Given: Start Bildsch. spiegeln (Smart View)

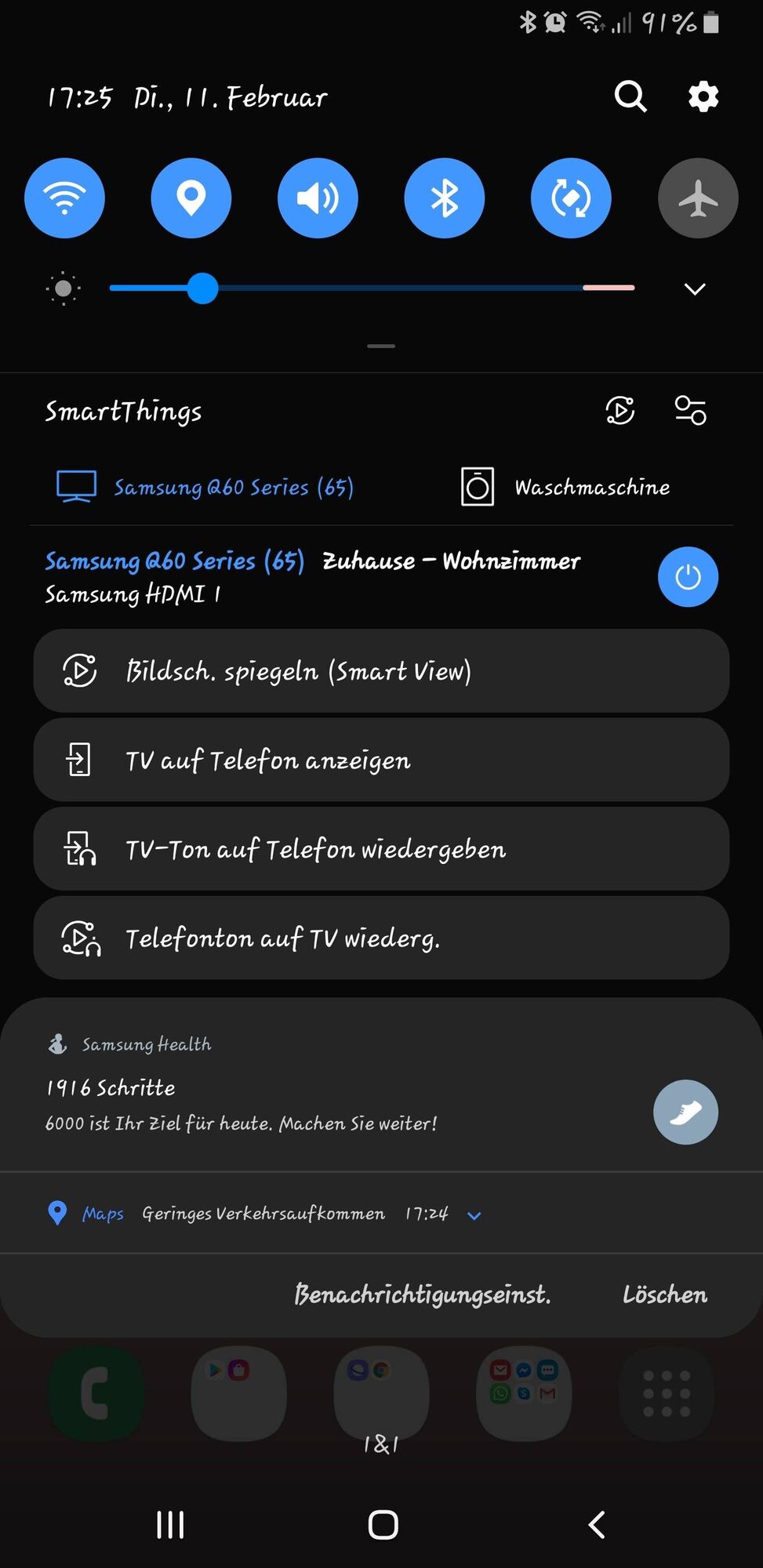Looking at the screenshot, I should 381,671.
